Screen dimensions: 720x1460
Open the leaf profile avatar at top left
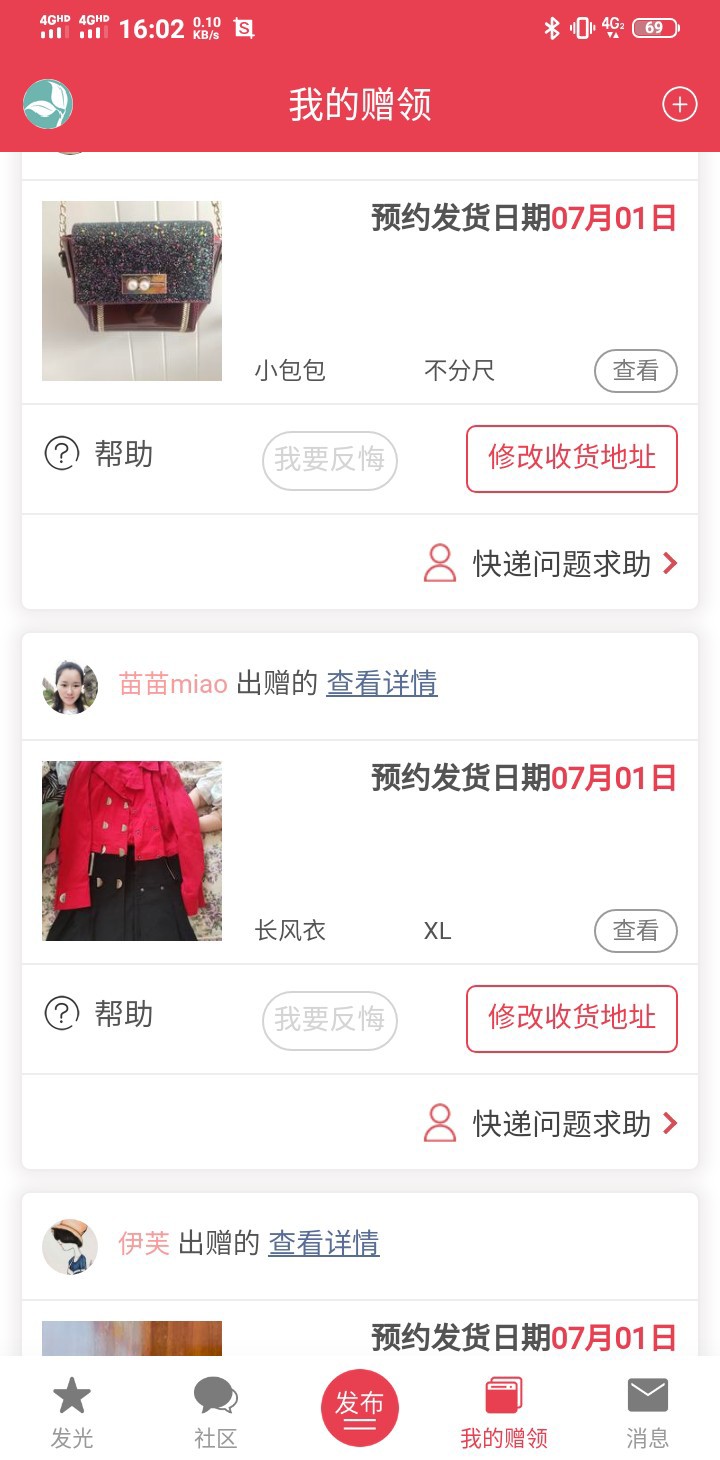48,104
